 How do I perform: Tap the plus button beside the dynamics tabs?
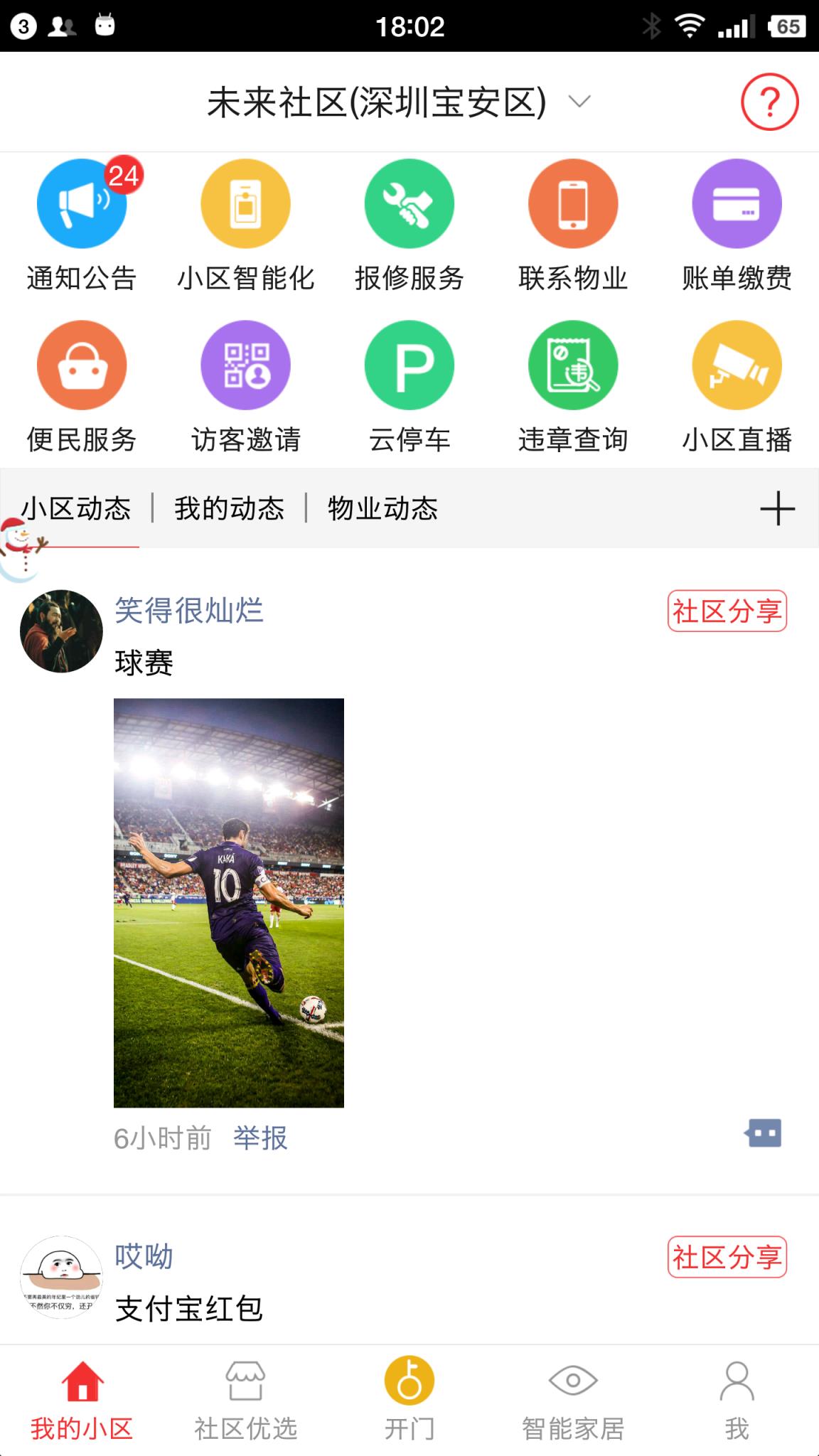point(777,508)
